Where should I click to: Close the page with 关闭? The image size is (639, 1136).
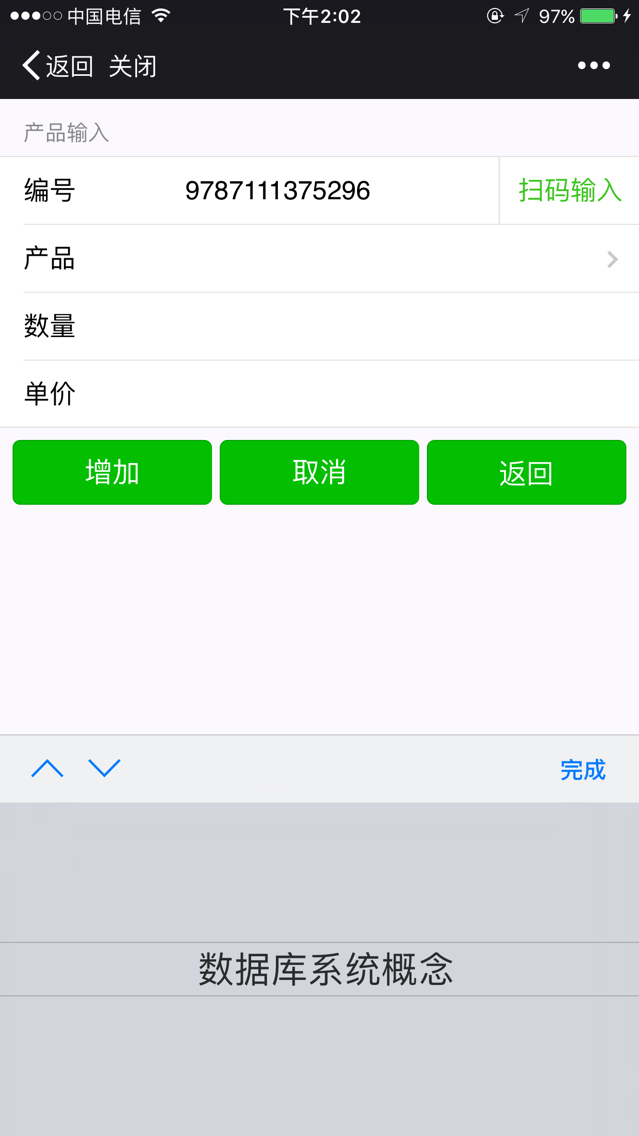point(133,66)
